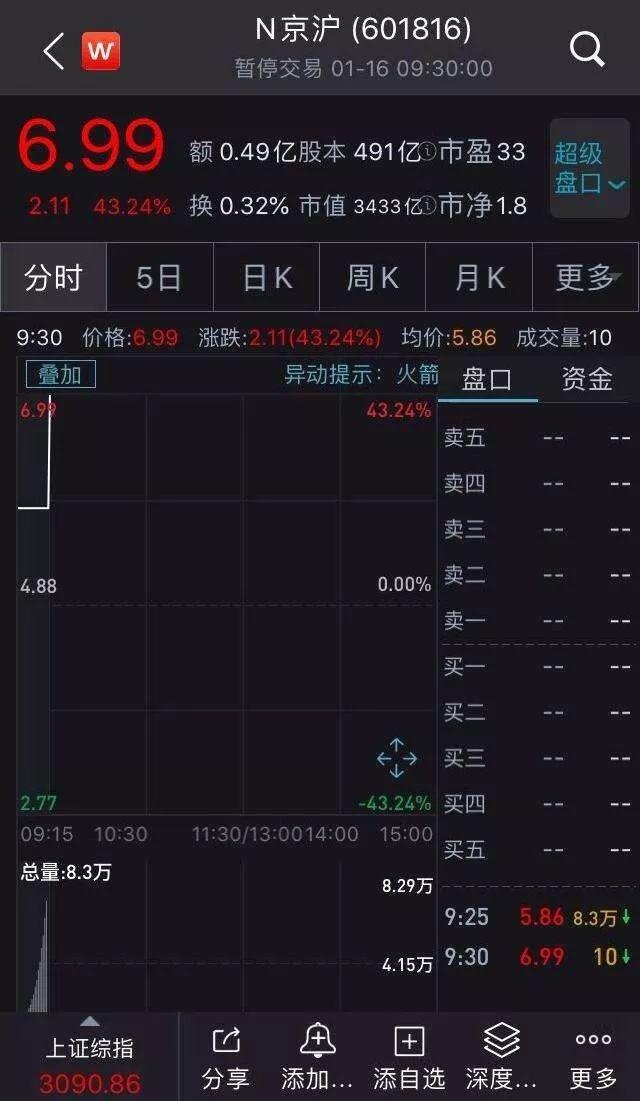Expand the chart to full screen
Image resolution: width=640 pixels, height=1101 pixels.
click(397, 758)
